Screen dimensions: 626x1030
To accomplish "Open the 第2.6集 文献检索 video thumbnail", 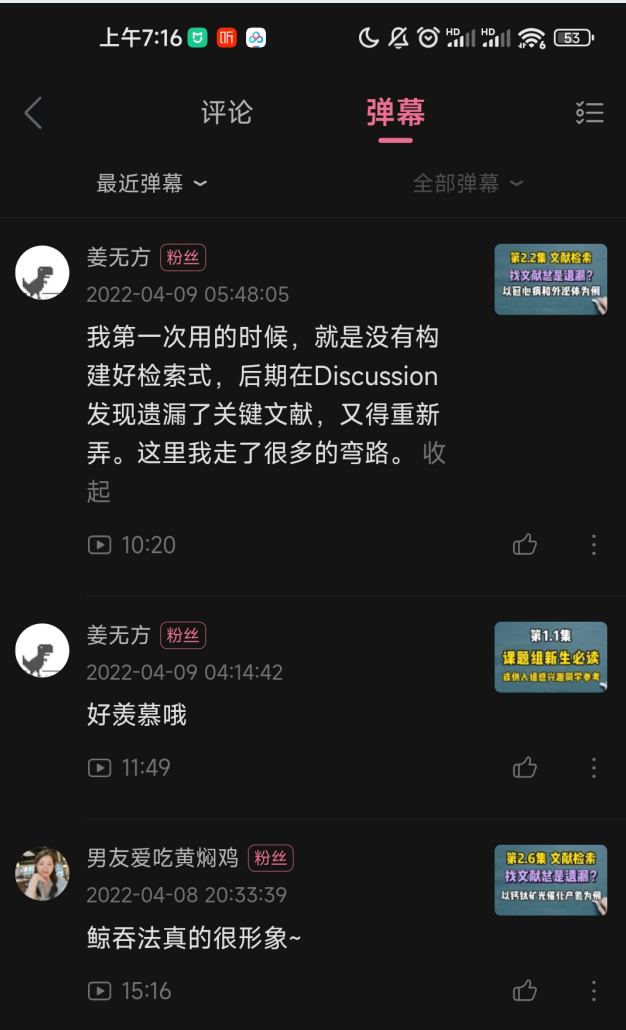I will [x=550, y=880].
